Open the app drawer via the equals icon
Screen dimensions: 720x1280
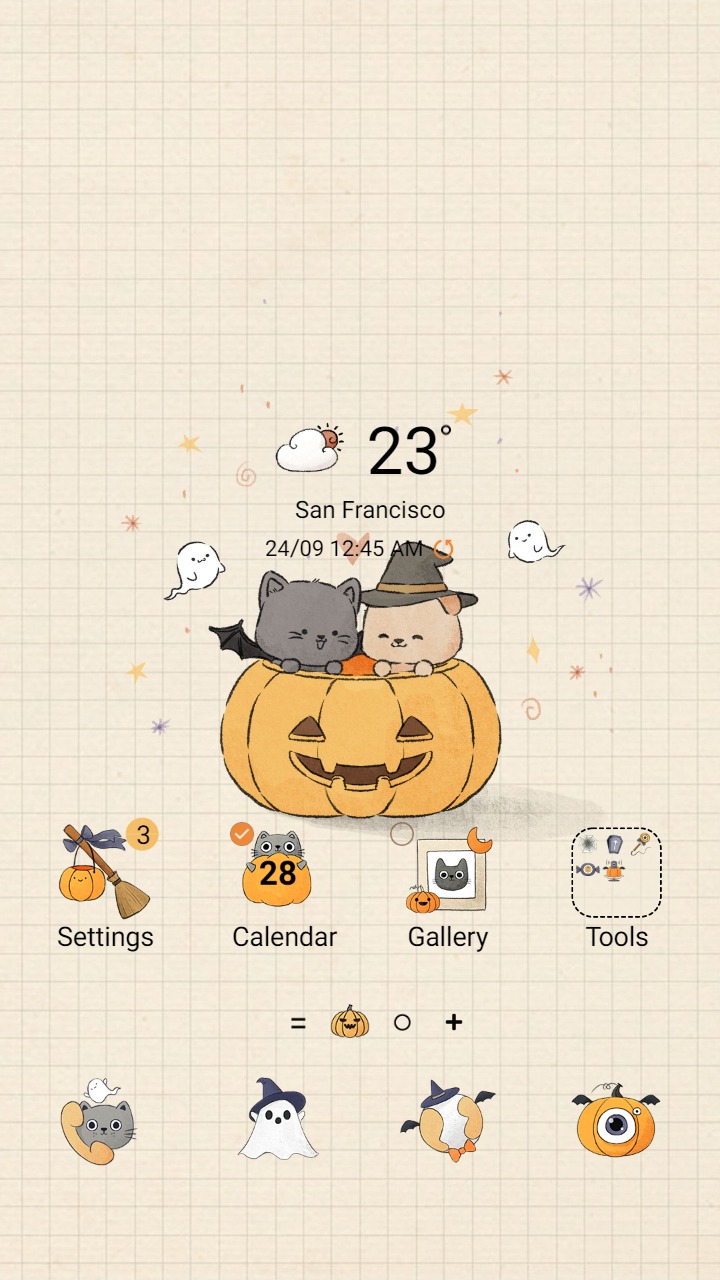coord(298,1022)
